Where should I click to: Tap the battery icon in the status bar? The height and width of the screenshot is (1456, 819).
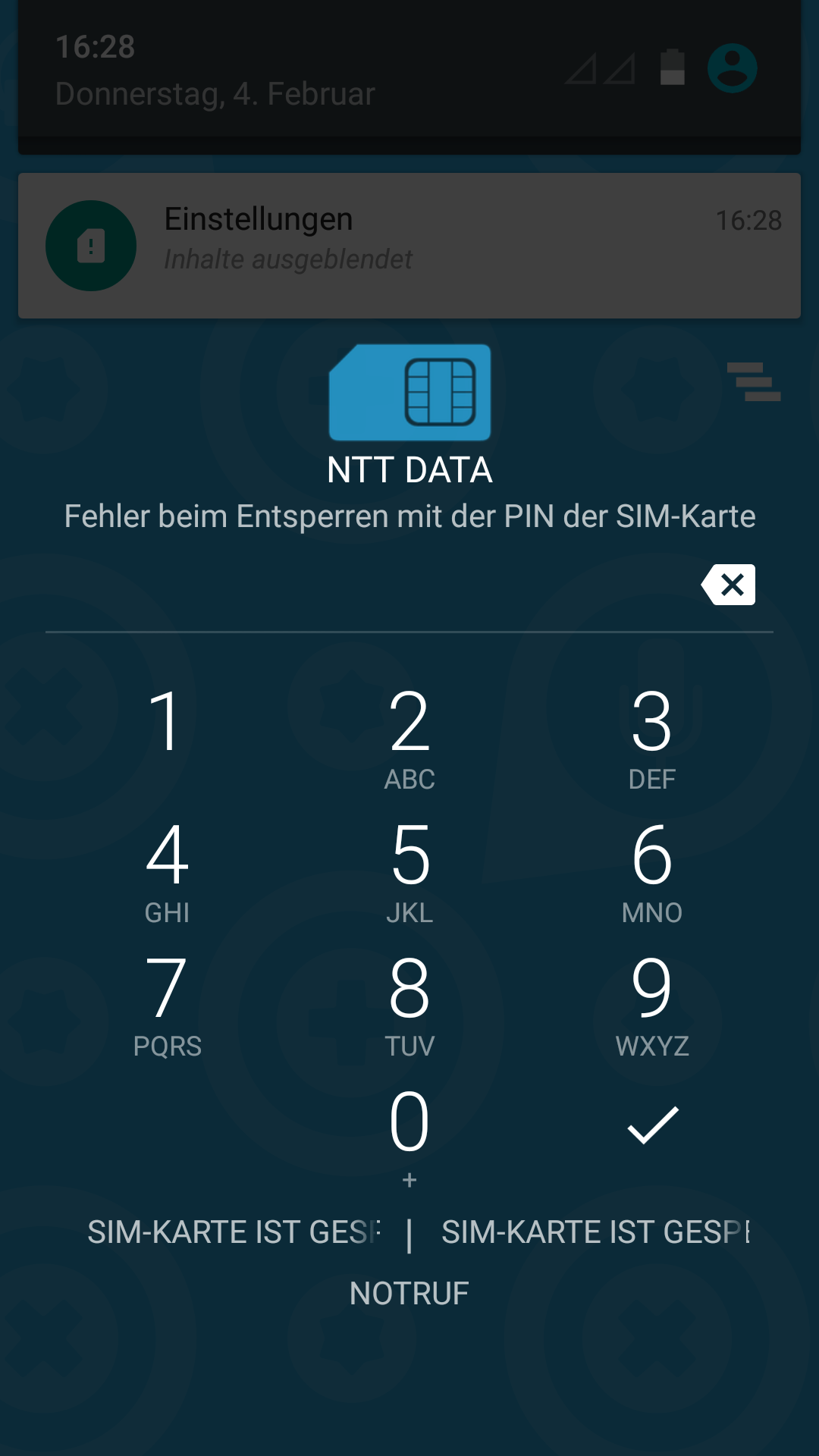[x=670, y=67]
